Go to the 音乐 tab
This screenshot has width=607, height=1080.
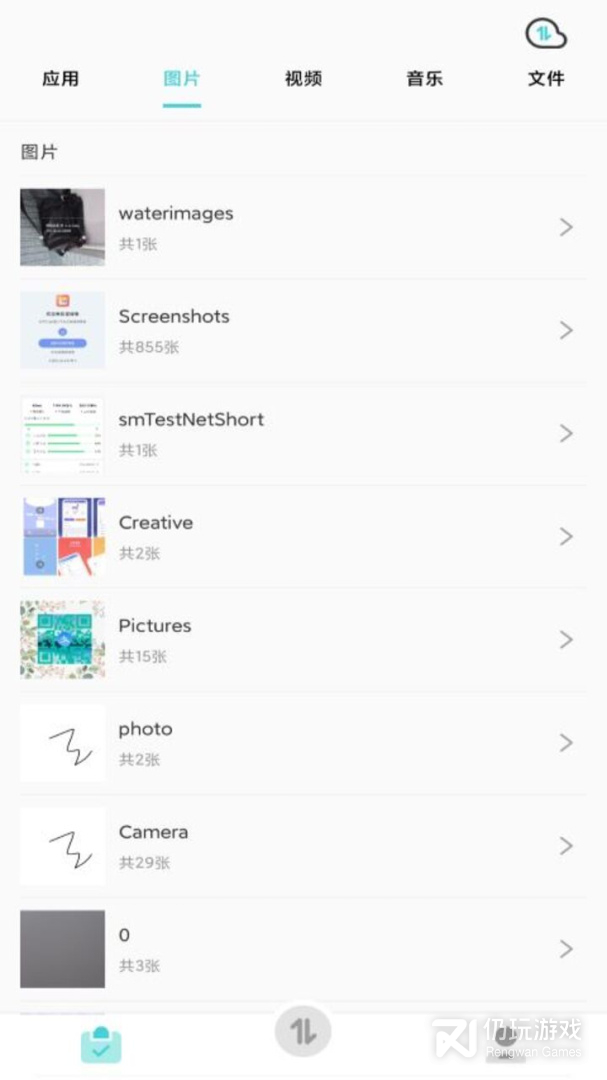424,79
